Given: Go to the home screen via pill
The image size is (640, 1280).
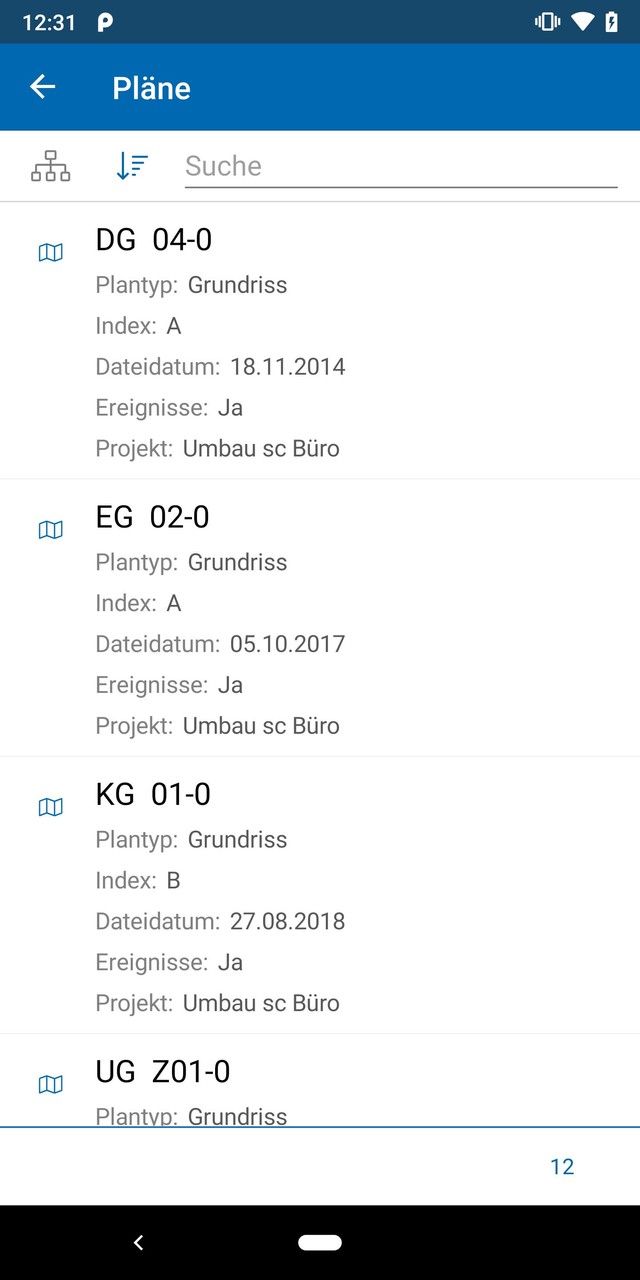Looking at the screenshot, I should click(x=320, y=1242).
